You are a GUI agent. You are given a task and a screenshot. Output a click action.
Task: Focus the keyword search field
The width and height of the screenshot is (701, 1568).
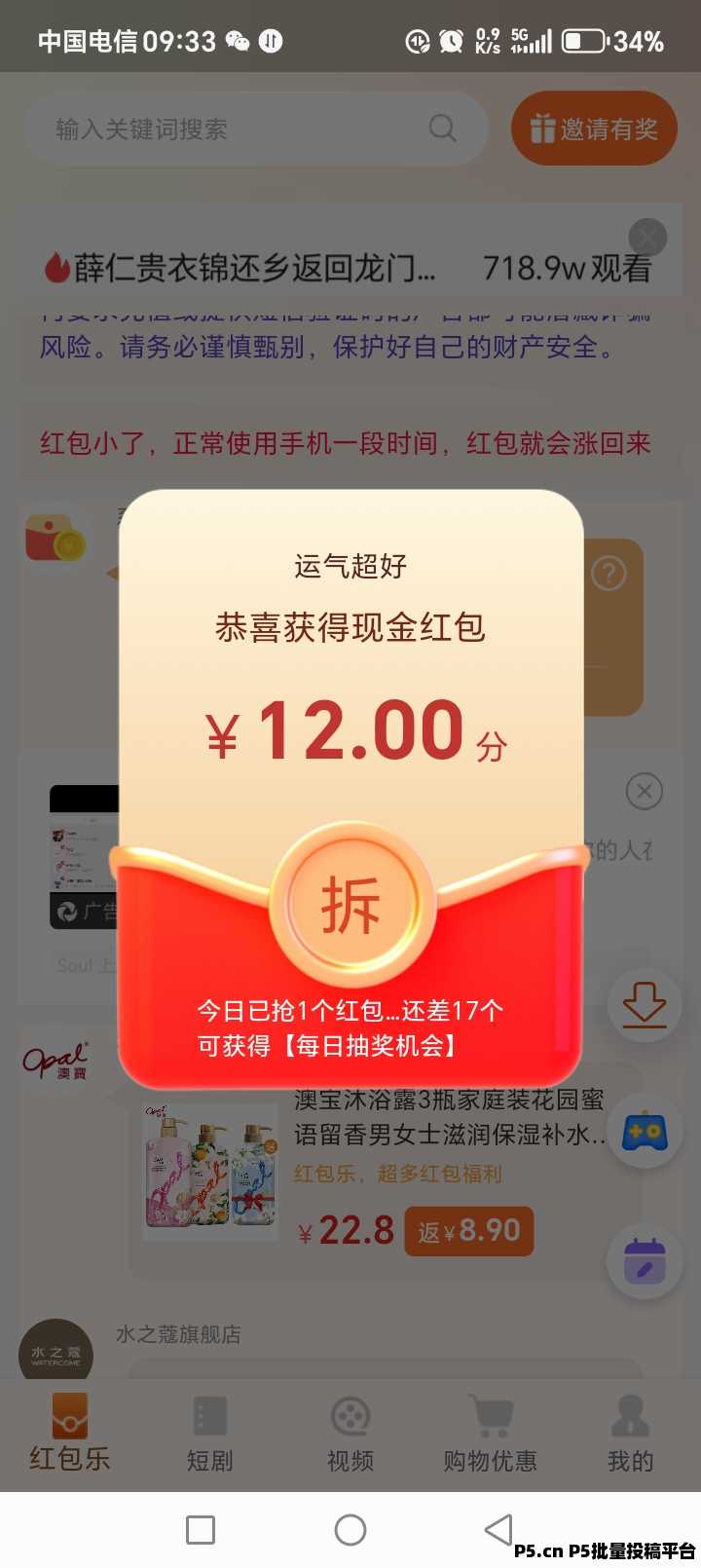point(255,129)
